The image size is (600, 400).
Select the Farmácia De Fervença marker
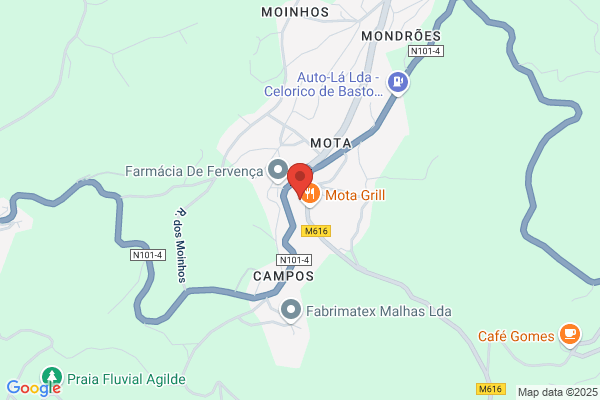click(278, 171)
